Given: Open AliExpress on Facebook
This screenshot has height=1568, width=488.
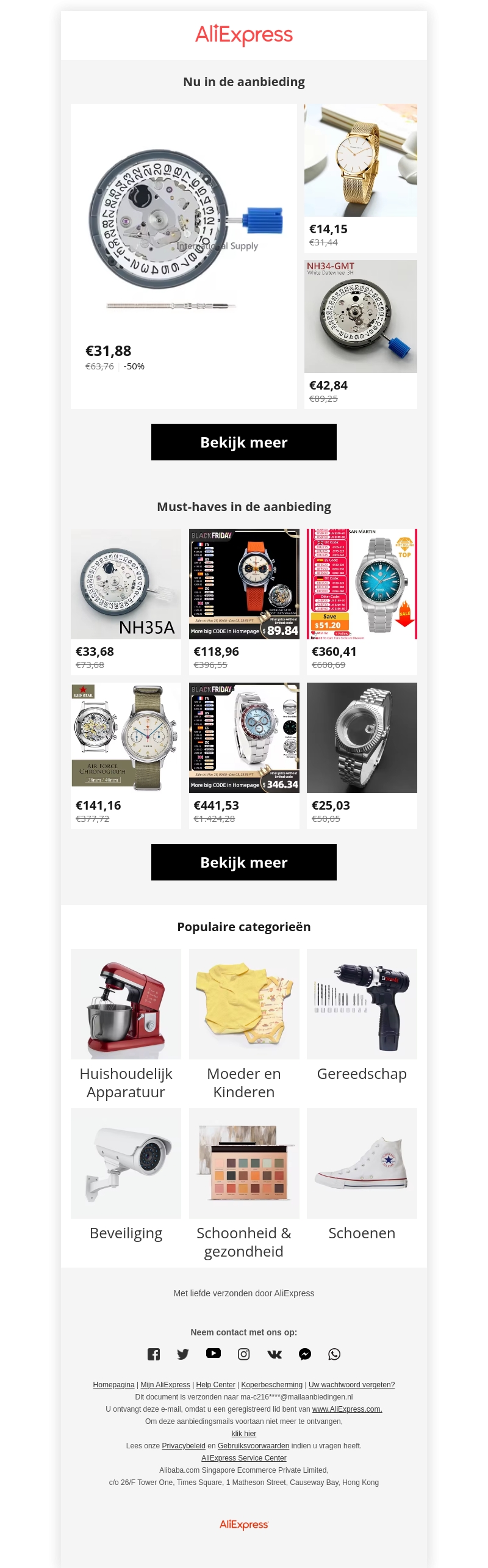Looking at the screenshot, I should (x=154, y=1354).
